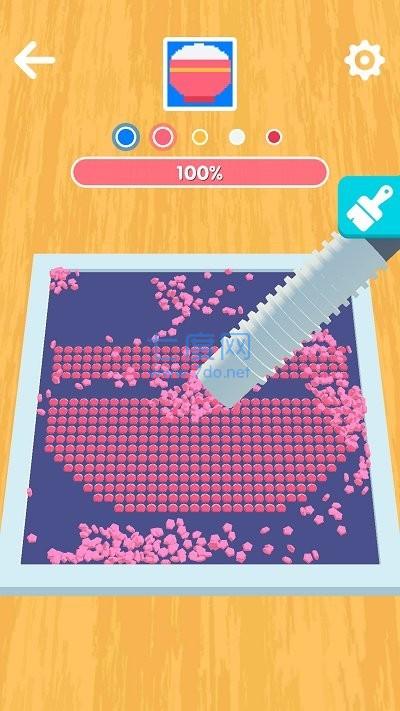Select the blue color swatch
The height and width of the screenshot is (711, 400).
[x=126, y=136]
